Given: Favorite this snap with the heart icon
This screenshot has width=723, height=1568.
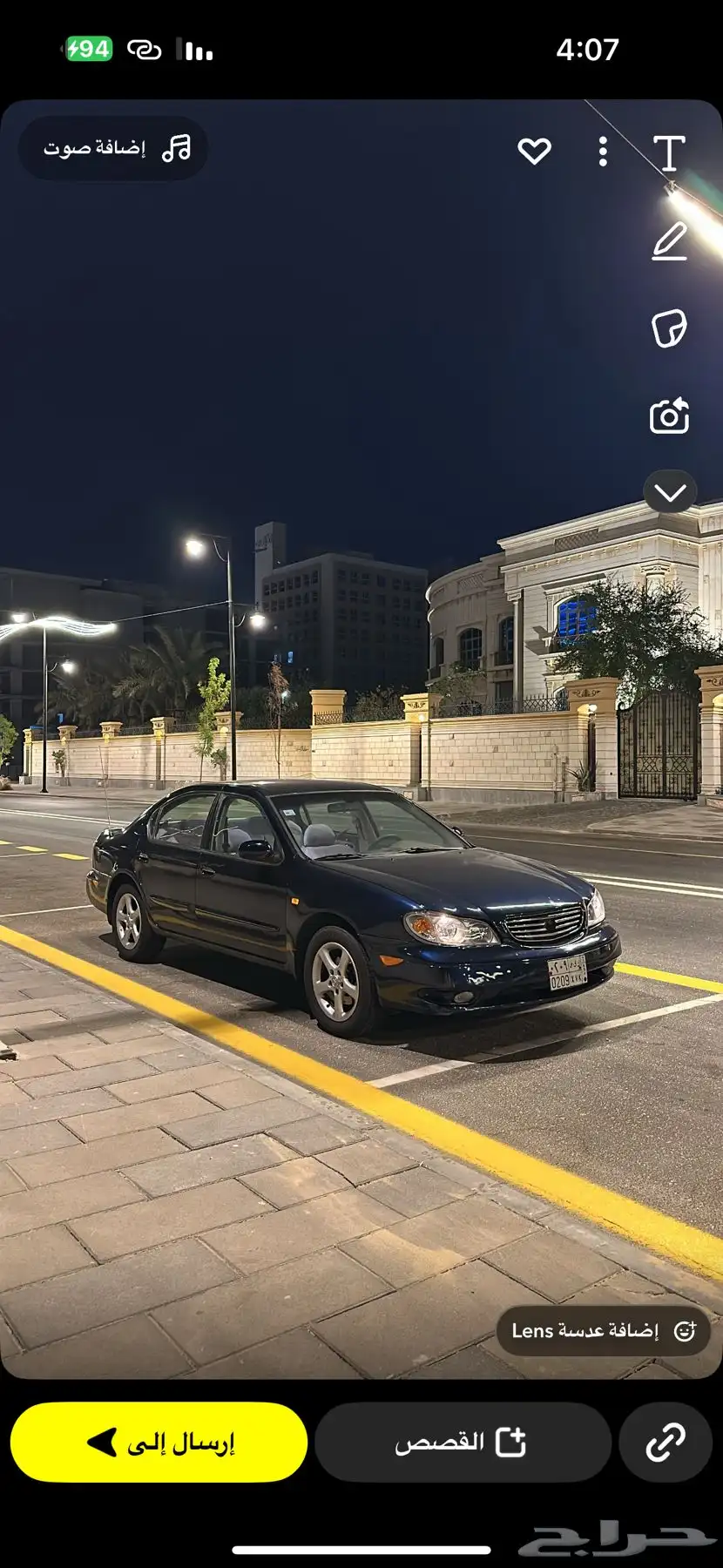Looking at the screenshot, I should (x=534, y=152).
